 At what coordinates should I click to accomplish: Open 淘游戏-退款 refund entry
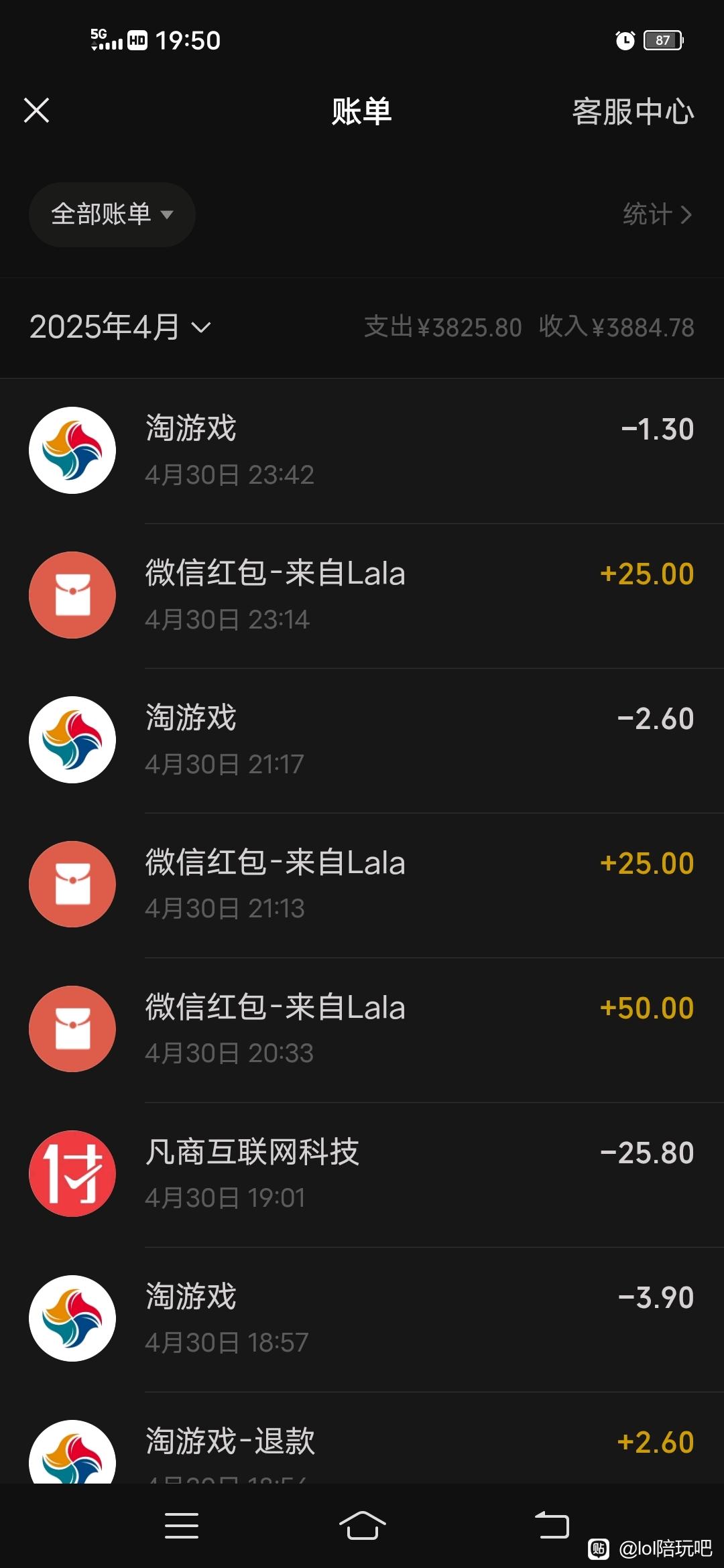362,1438
